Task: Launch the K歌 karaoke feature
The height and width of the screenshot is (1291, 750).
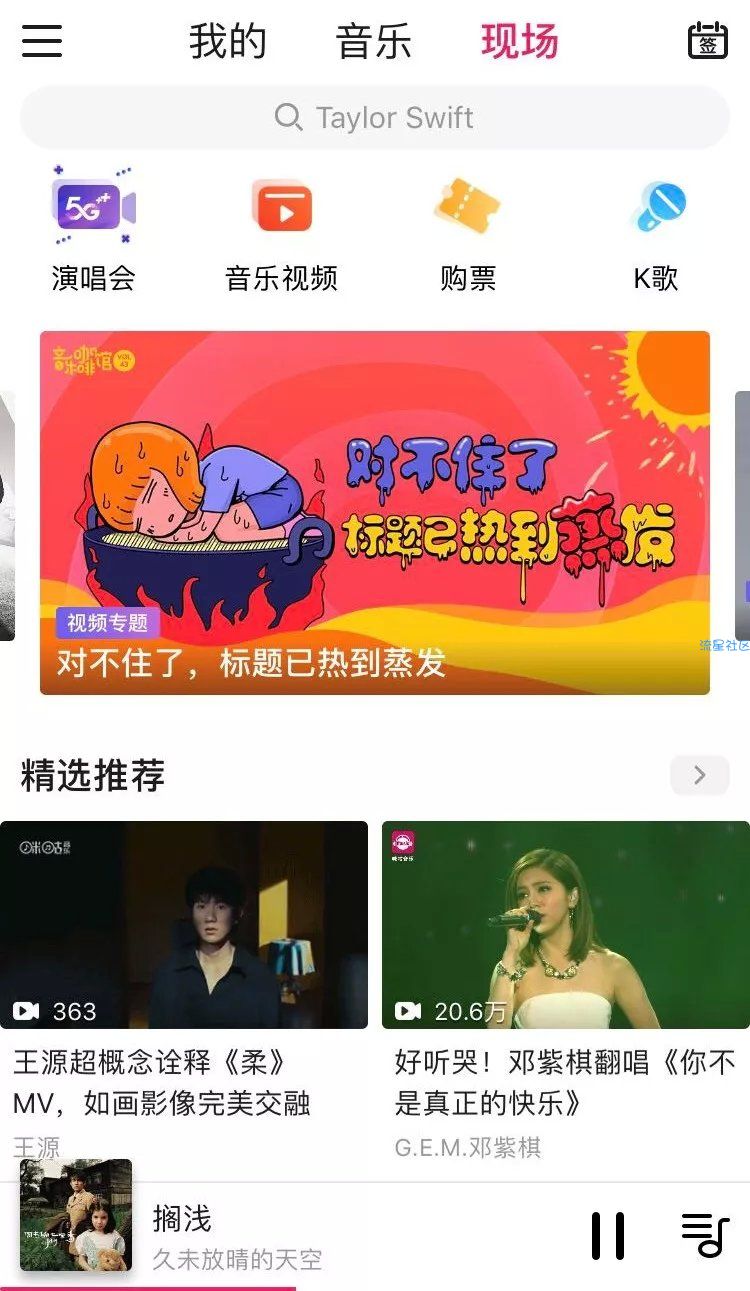Action: (x=656, y=232)
